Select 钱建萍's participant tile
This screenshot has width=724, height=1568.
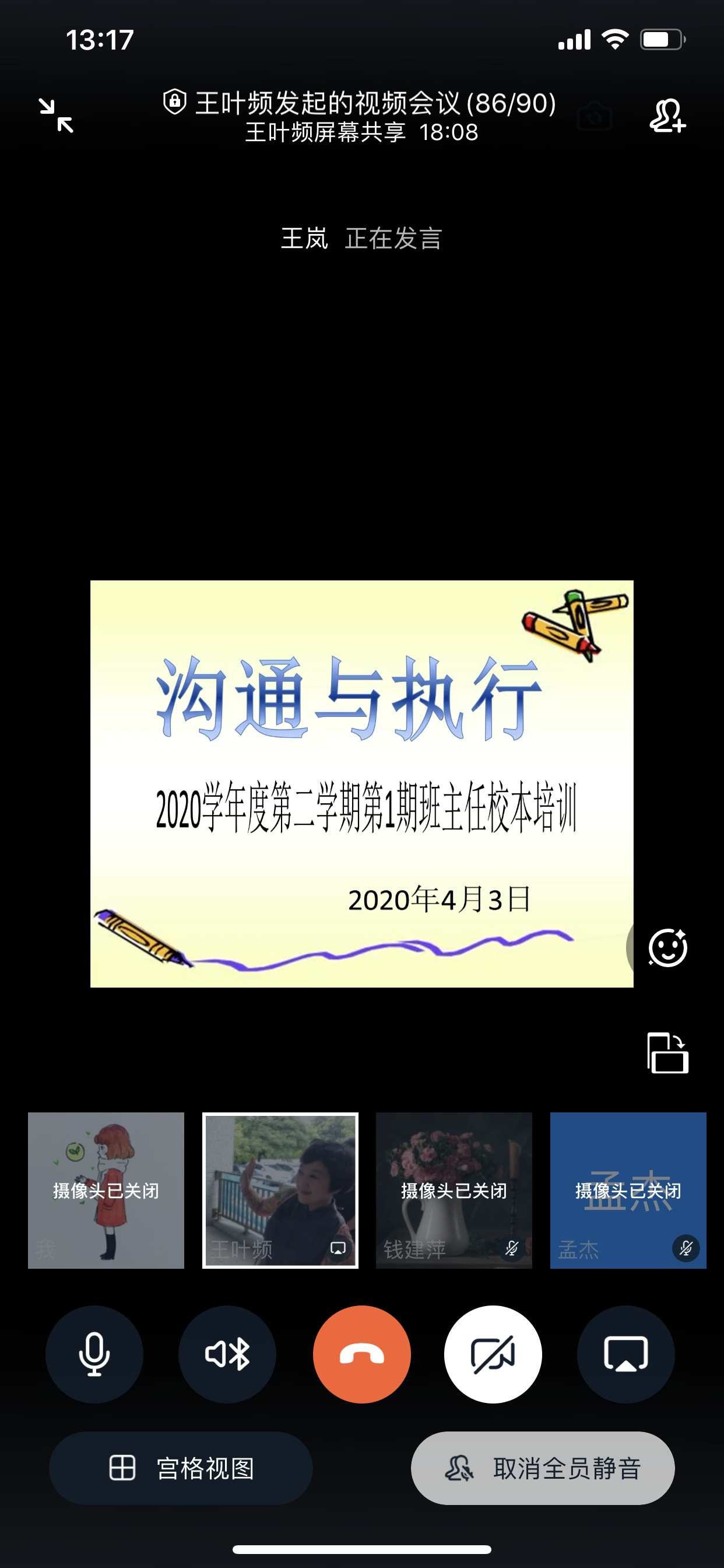coord(454,1190)
